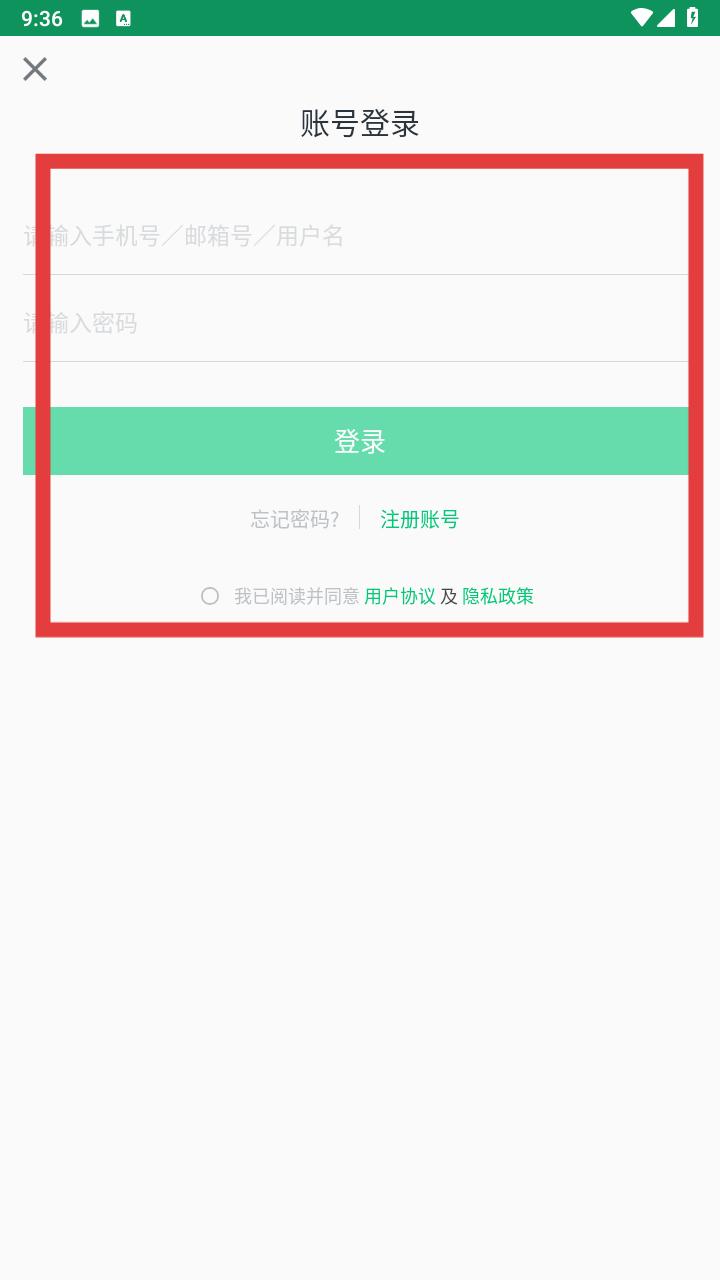Close the account login screen
The image size is (720, 1280).
(35, 69)
